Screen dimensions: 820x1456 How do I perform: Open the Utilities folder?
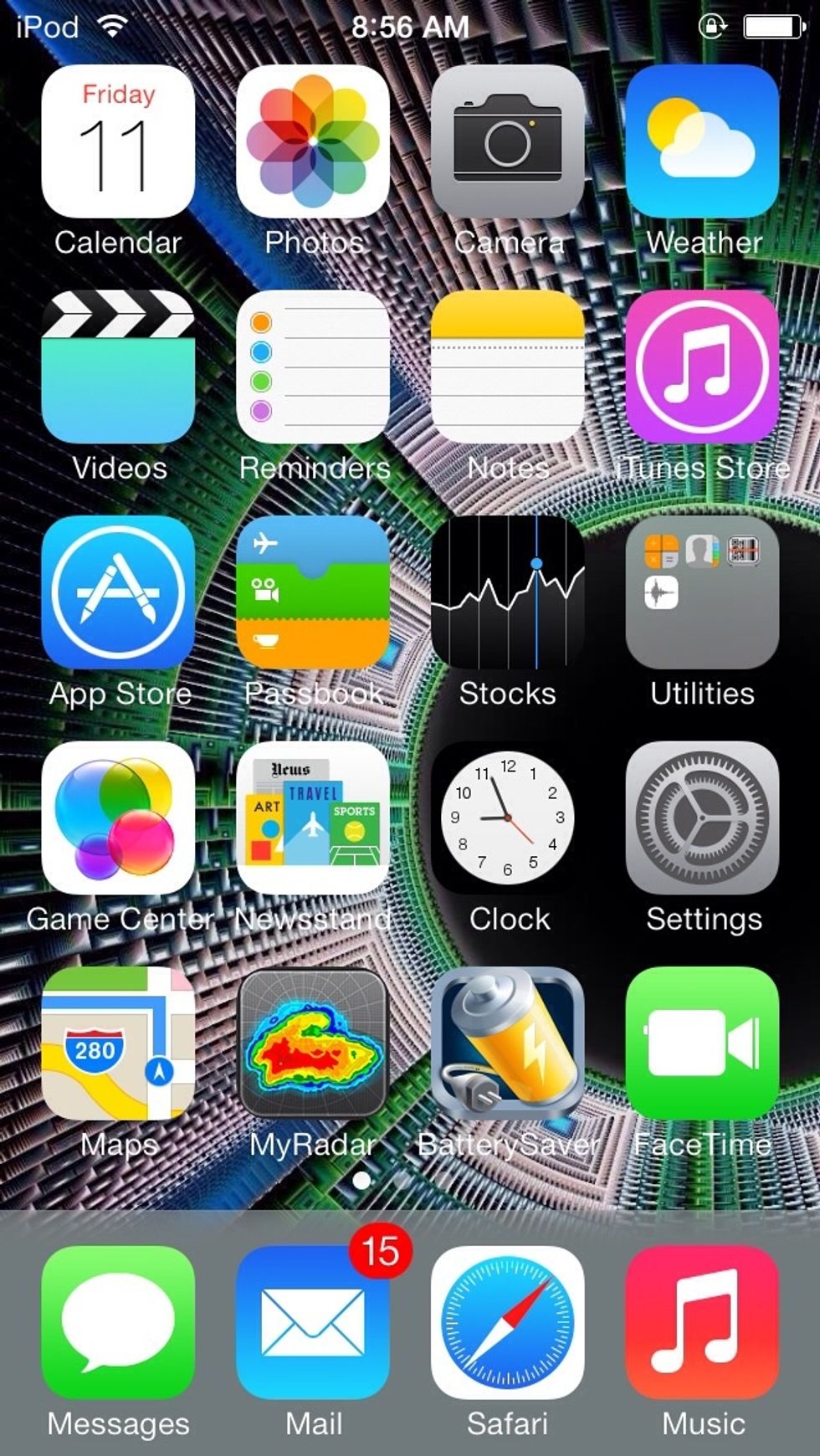(x=702, y=592)
